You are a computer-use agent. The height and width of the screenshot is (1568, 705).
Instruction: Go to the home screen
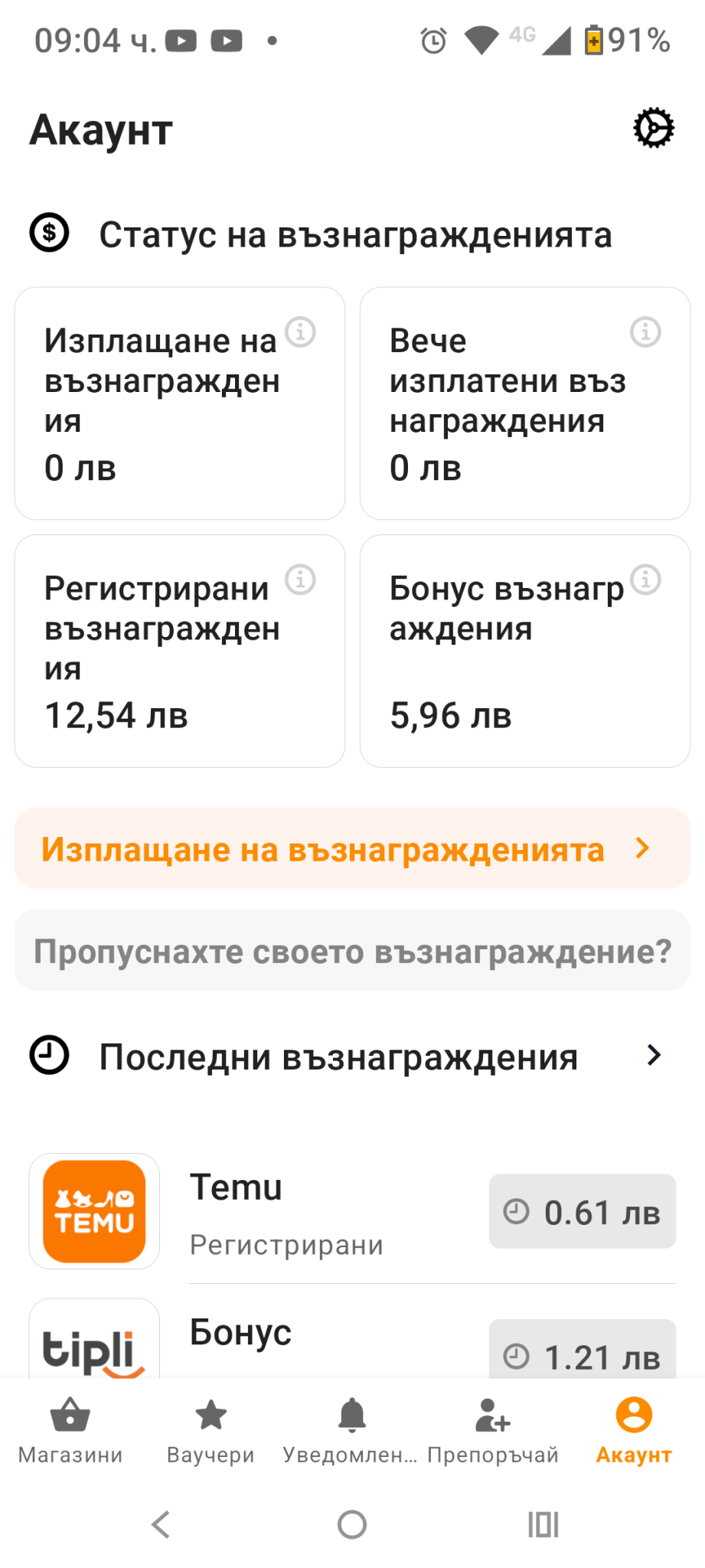pyautogui.click(x=352, y=1524)
